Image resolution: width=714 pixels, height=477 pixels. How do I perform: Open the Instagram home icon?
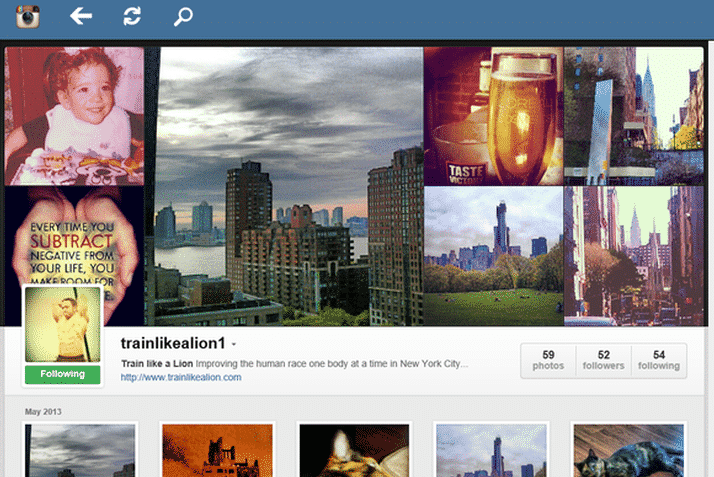point(25,17)
